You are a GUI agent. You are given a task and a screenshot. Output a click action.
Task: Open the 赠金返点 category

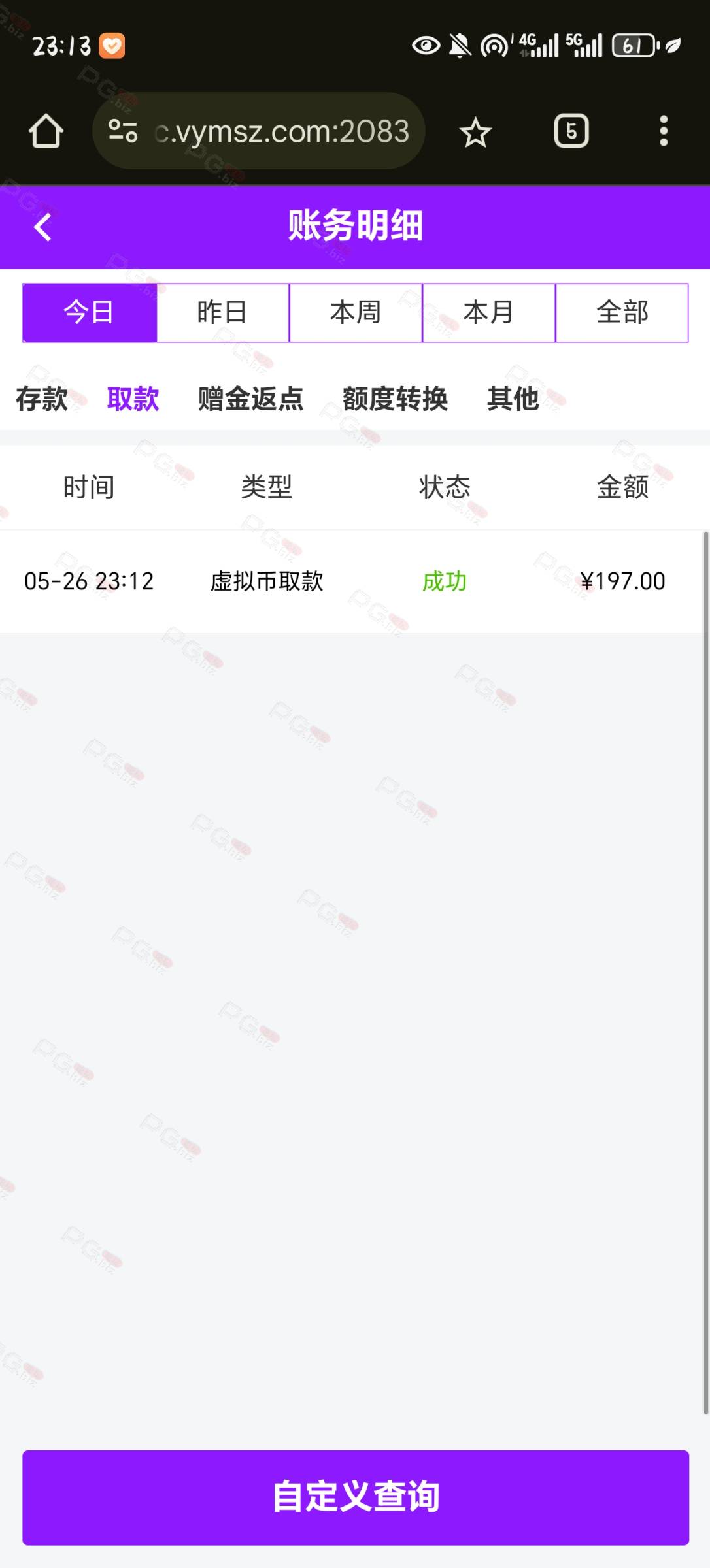[251, 399]
